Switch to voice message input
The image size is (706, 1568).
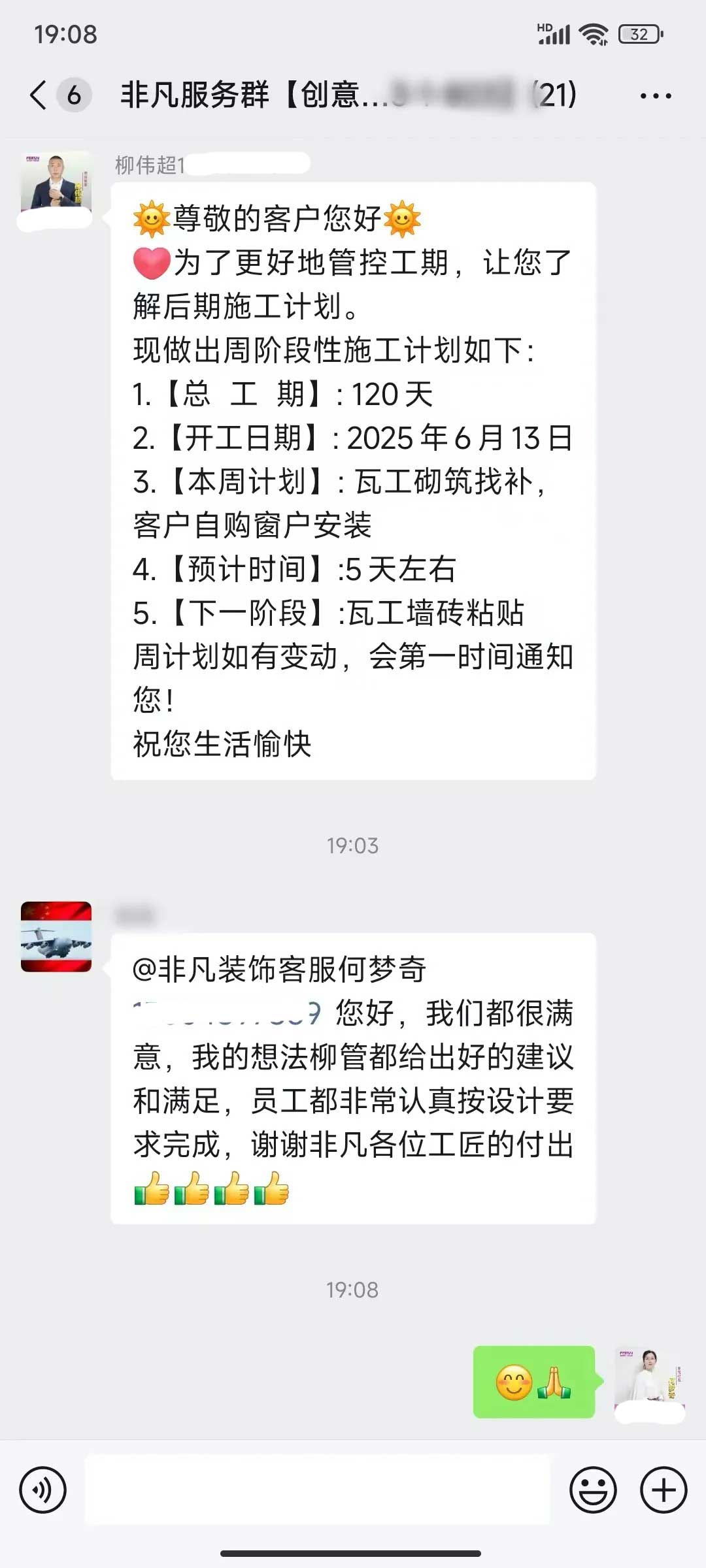(x=43, y=1490)
